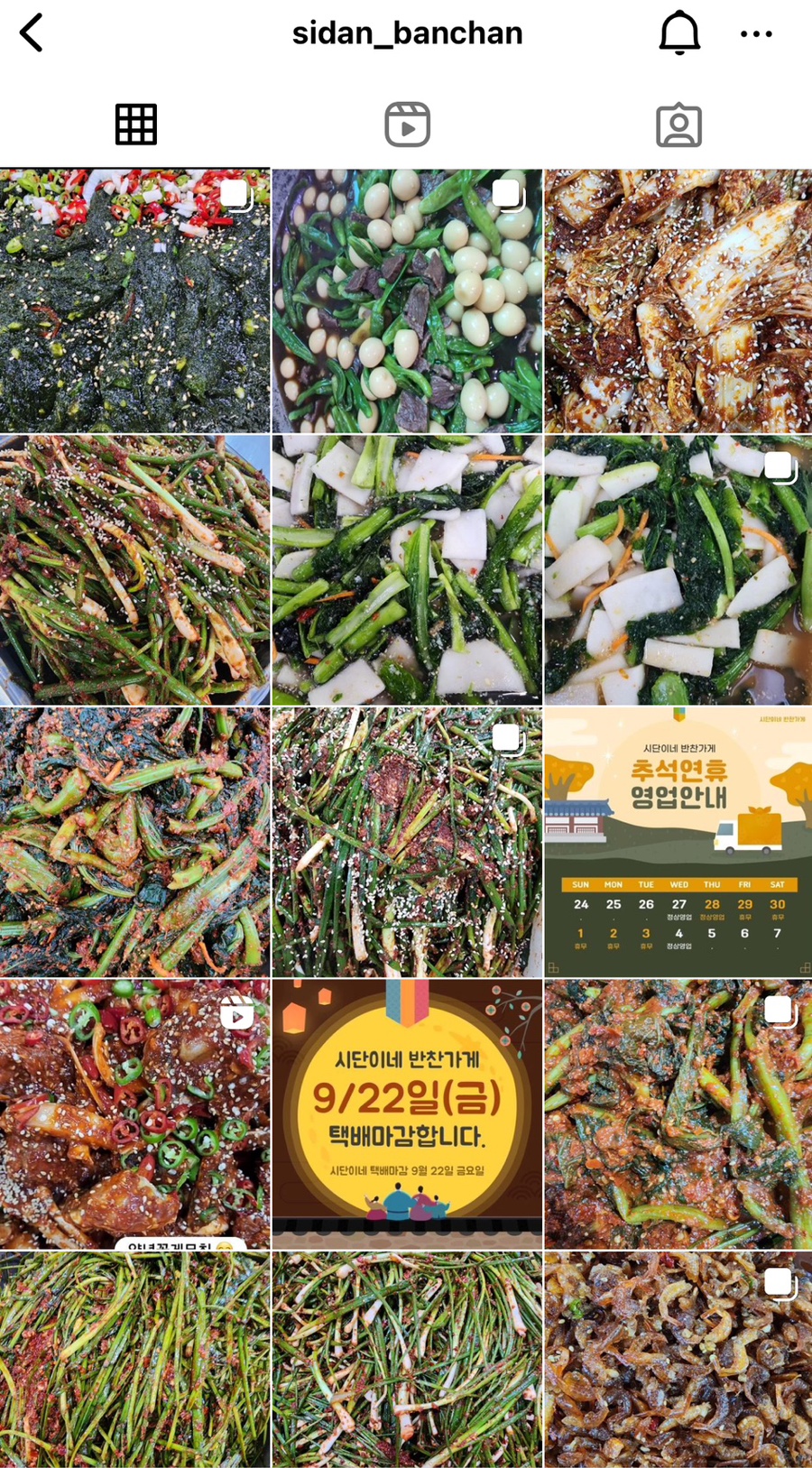Open the sliced cabbage kimchi post
This screenshot has width=812, height=1468.
click(x=678, y=300)
